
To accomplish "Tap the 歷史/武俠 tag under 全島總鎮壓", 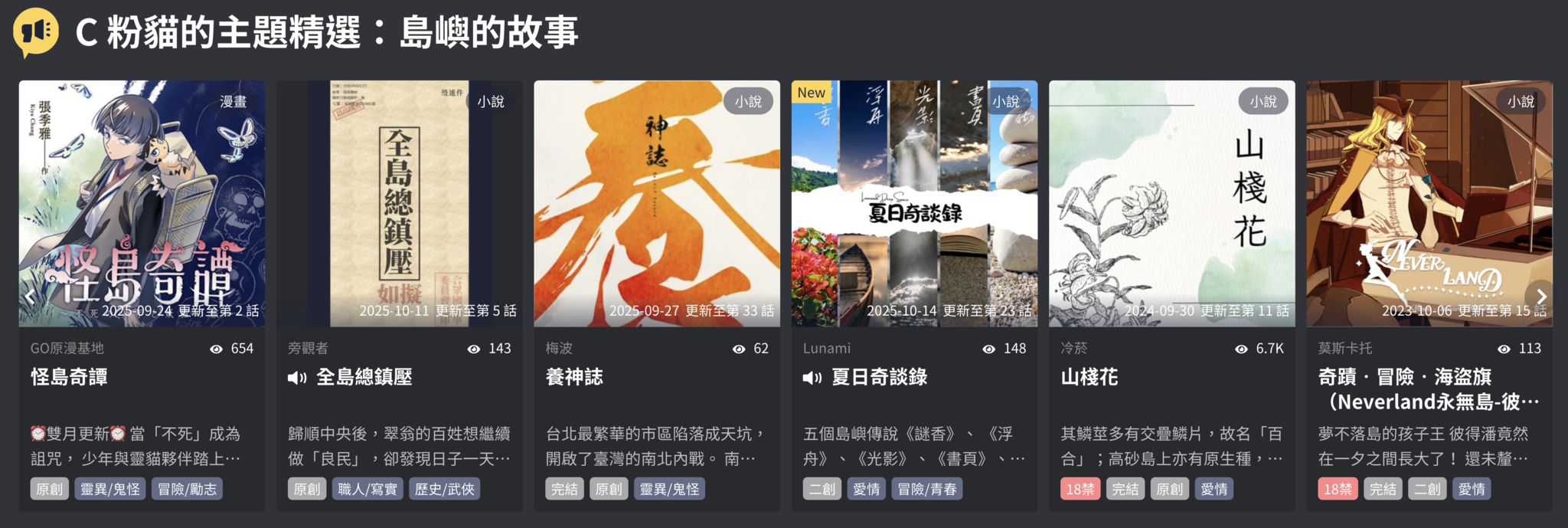I will [444, 489].
